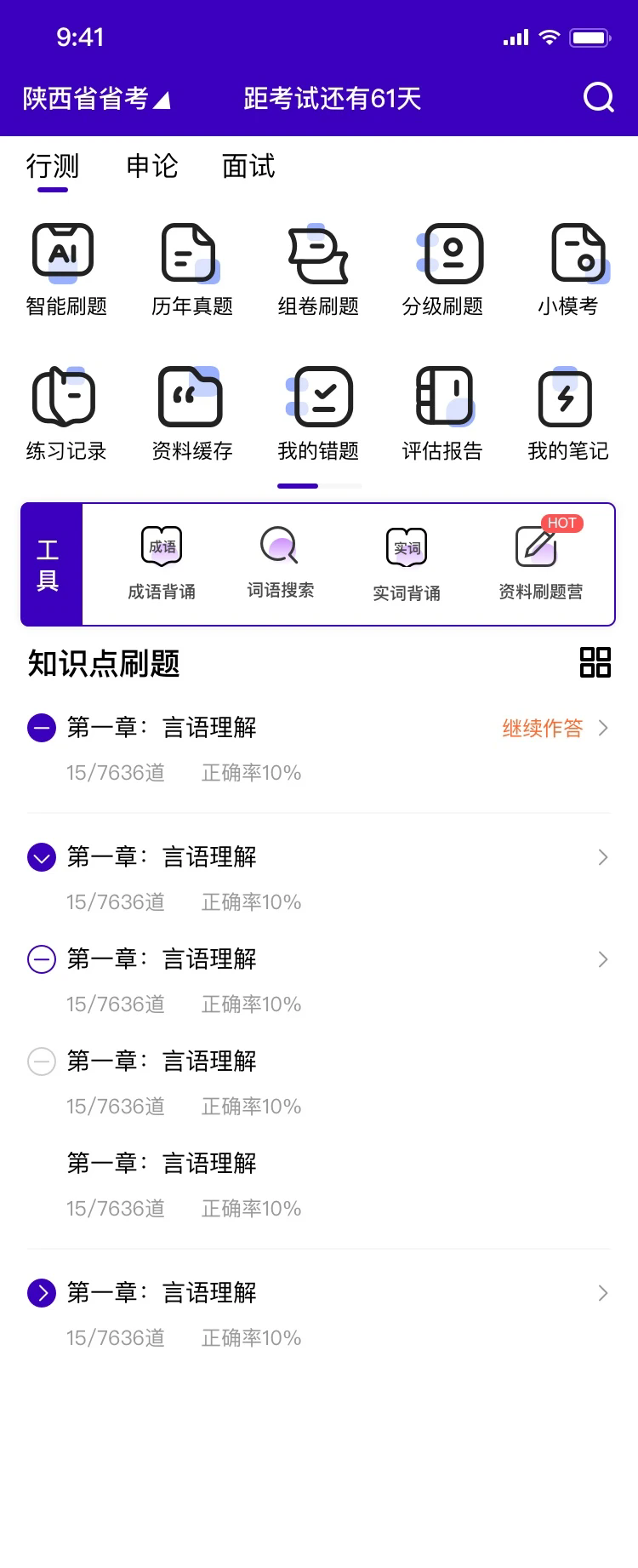This screenshot has width=638, height=1568.
Task: View 练习记录 practice history
Action: click(66, 414)
